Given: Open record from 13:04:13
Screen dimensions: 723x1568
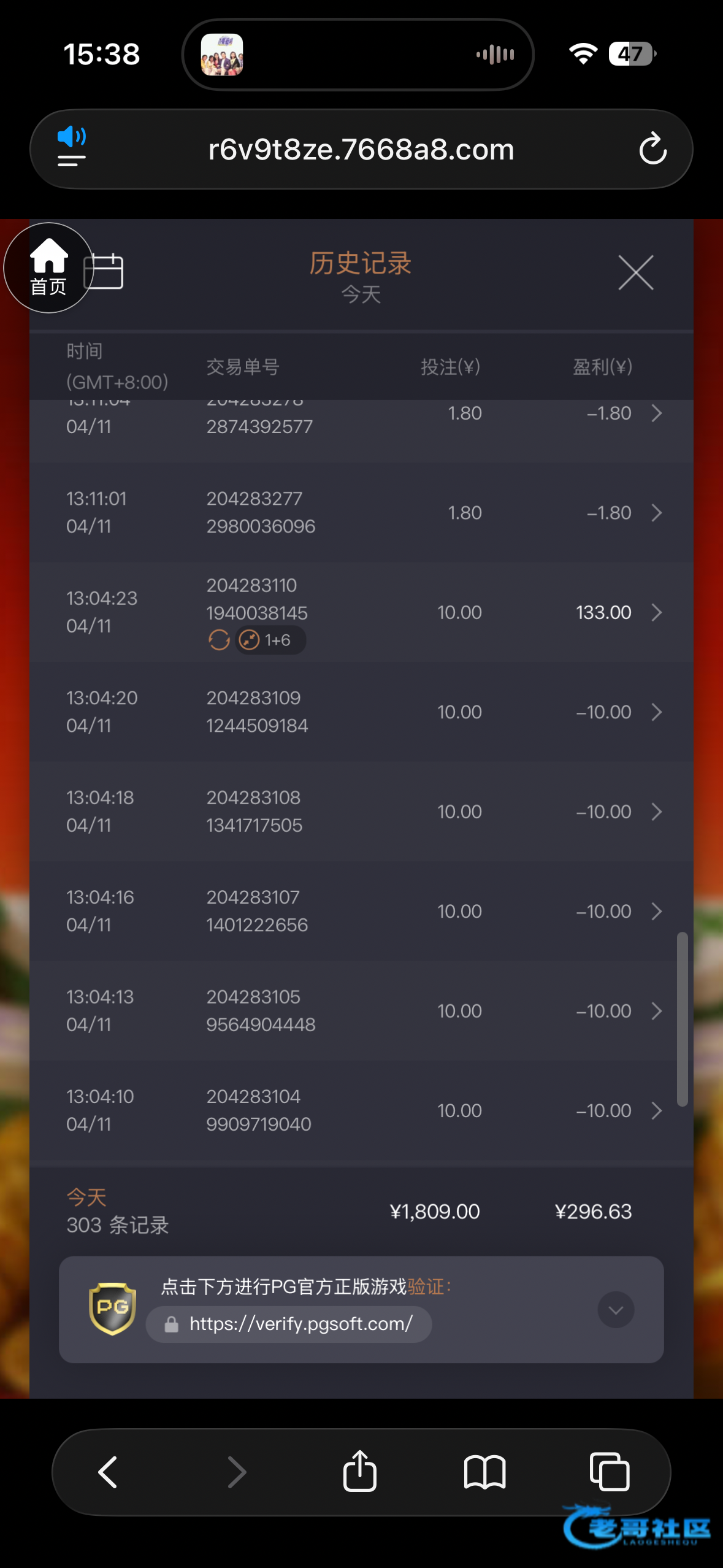Looking at the screenshot, I should click(x=361, y=1010).
